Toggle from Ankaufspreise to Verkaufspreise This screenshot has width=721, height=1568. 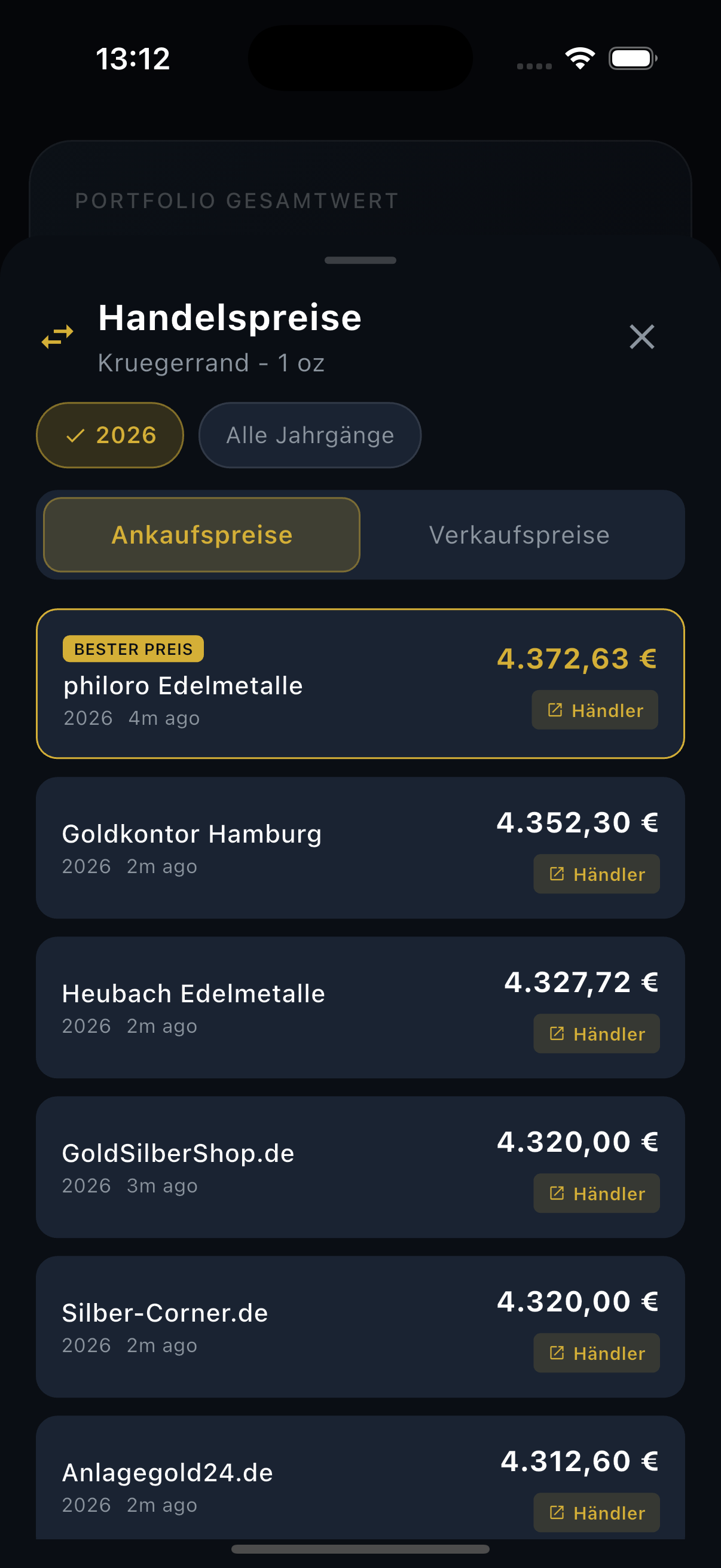520,534
